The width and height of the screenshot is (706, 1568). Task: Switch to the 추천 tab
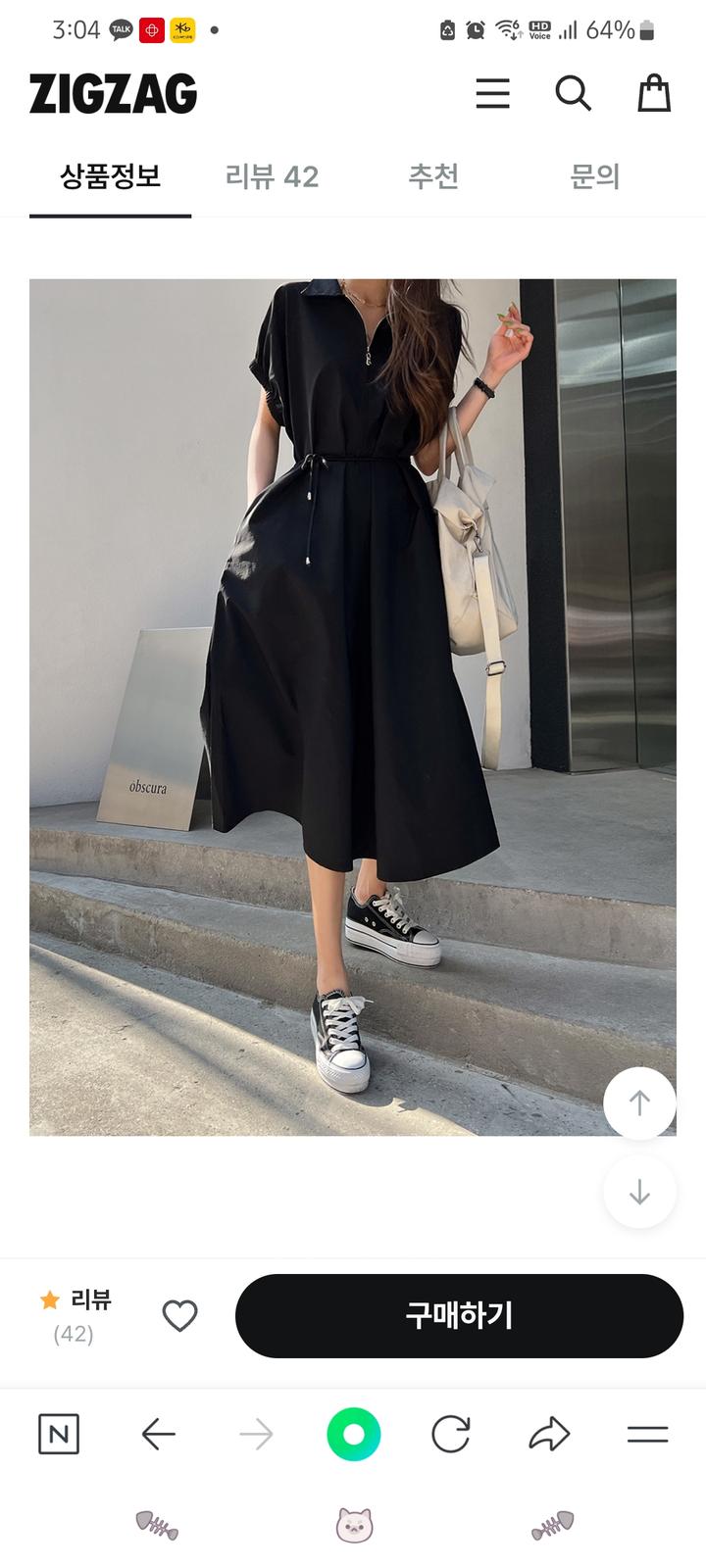click(433, 176)
